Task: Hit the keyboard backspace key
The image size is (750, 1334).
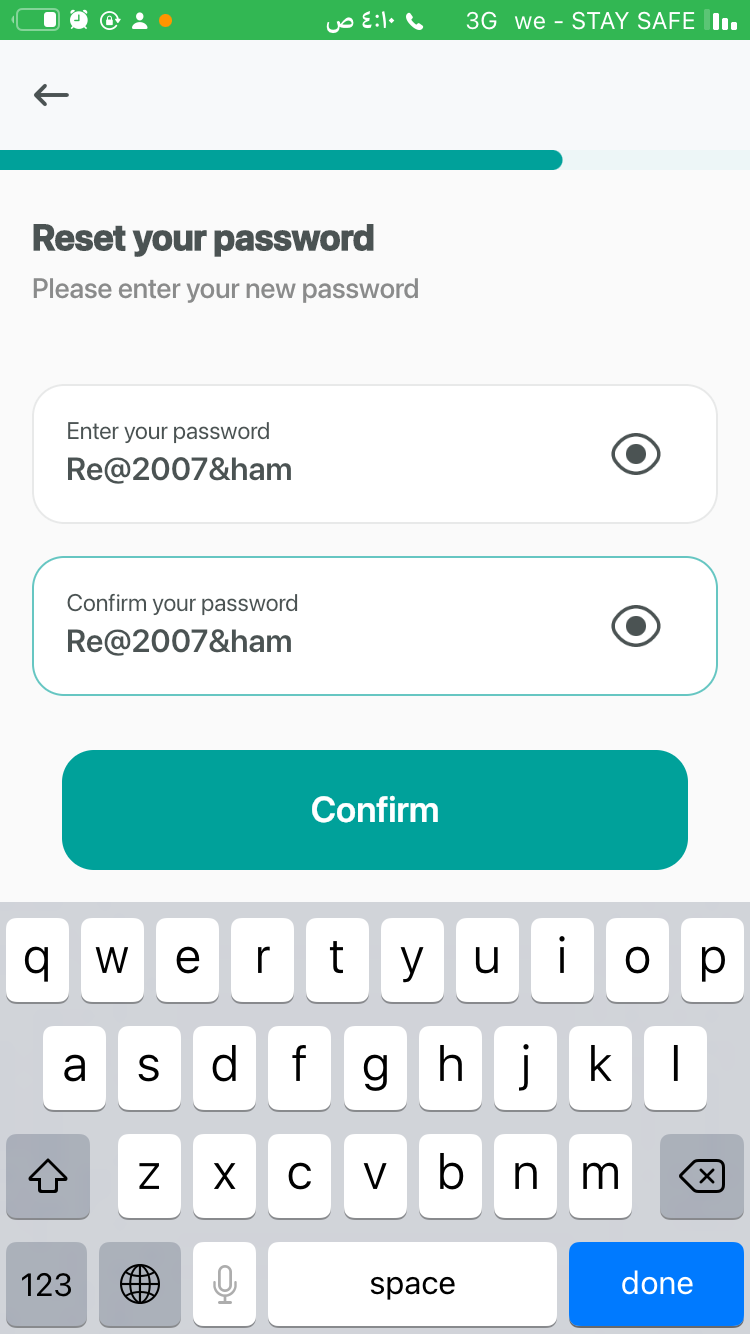Action: pos(701,1176)
